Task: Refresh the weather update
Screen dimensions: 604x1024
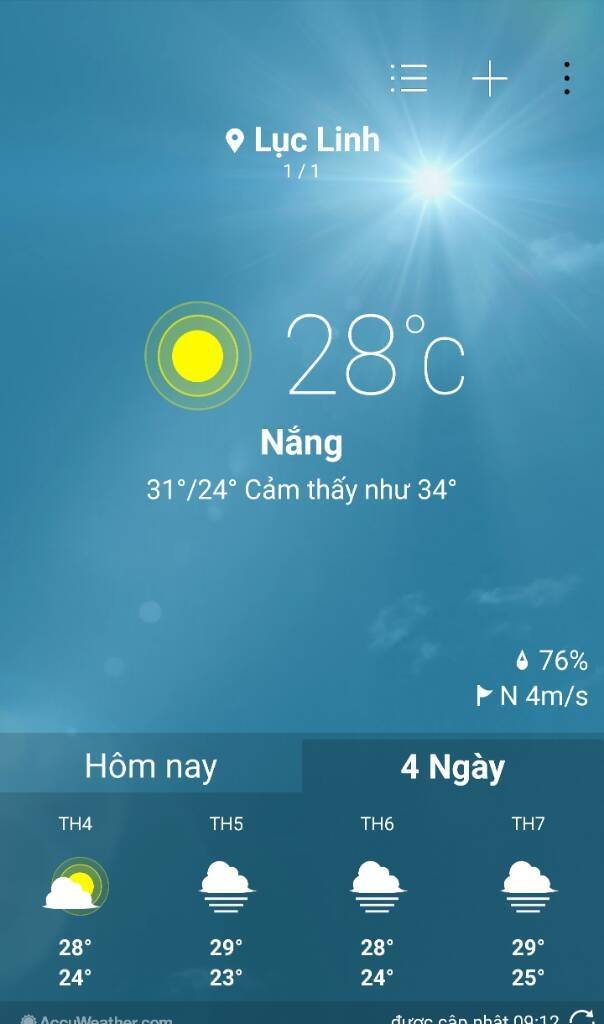Action: [x=581, y=1016]
